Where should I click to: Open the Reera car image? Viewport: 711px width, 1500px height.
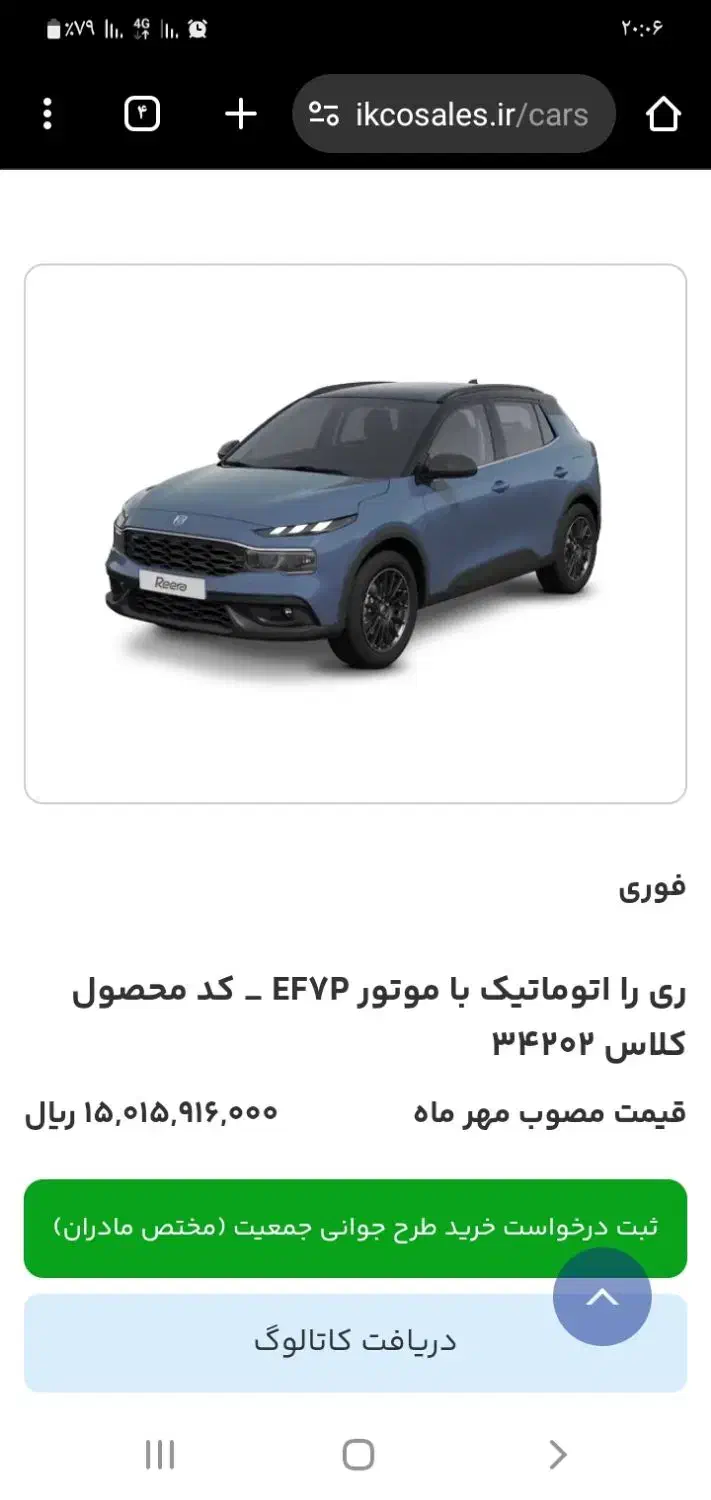[355, 533]
